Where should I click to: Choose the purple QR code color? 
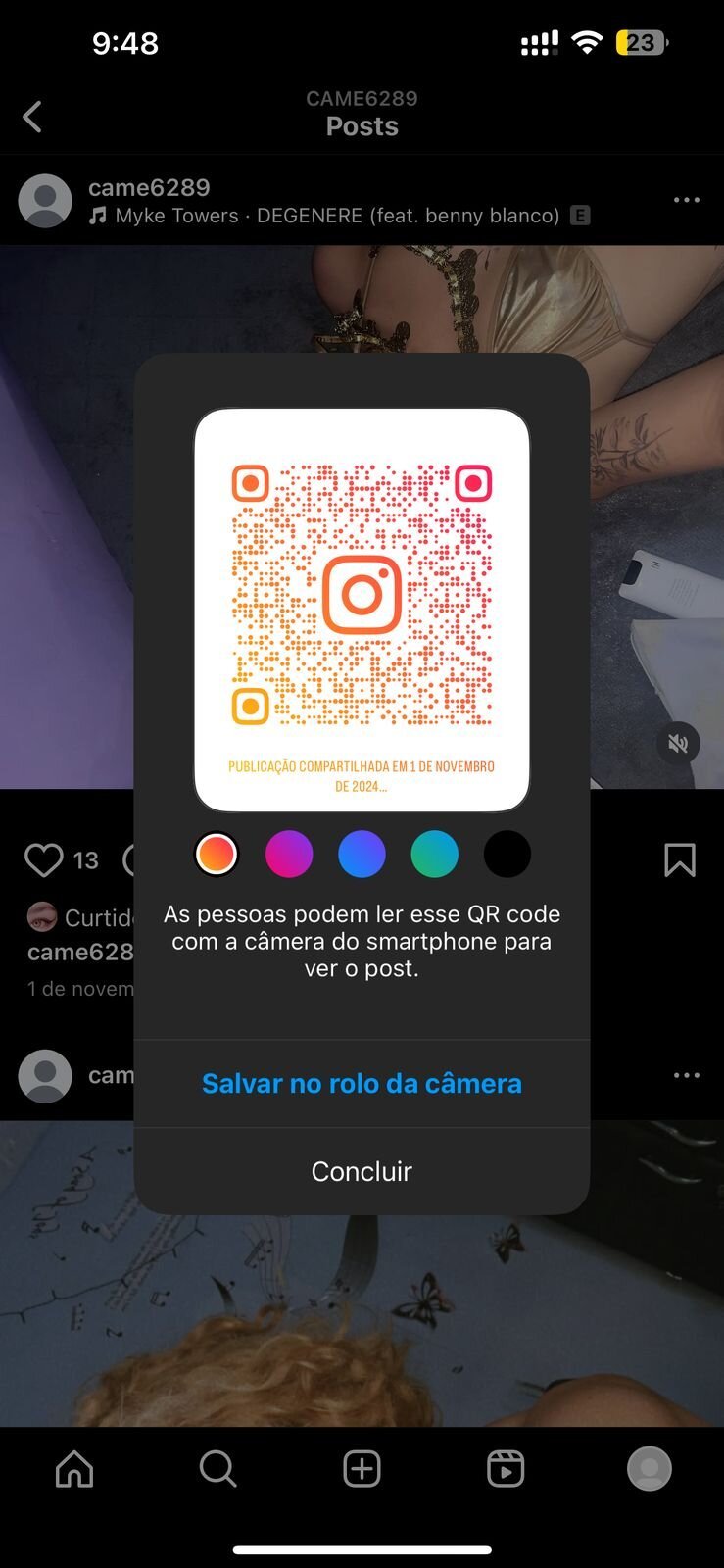tap(289, 854)
